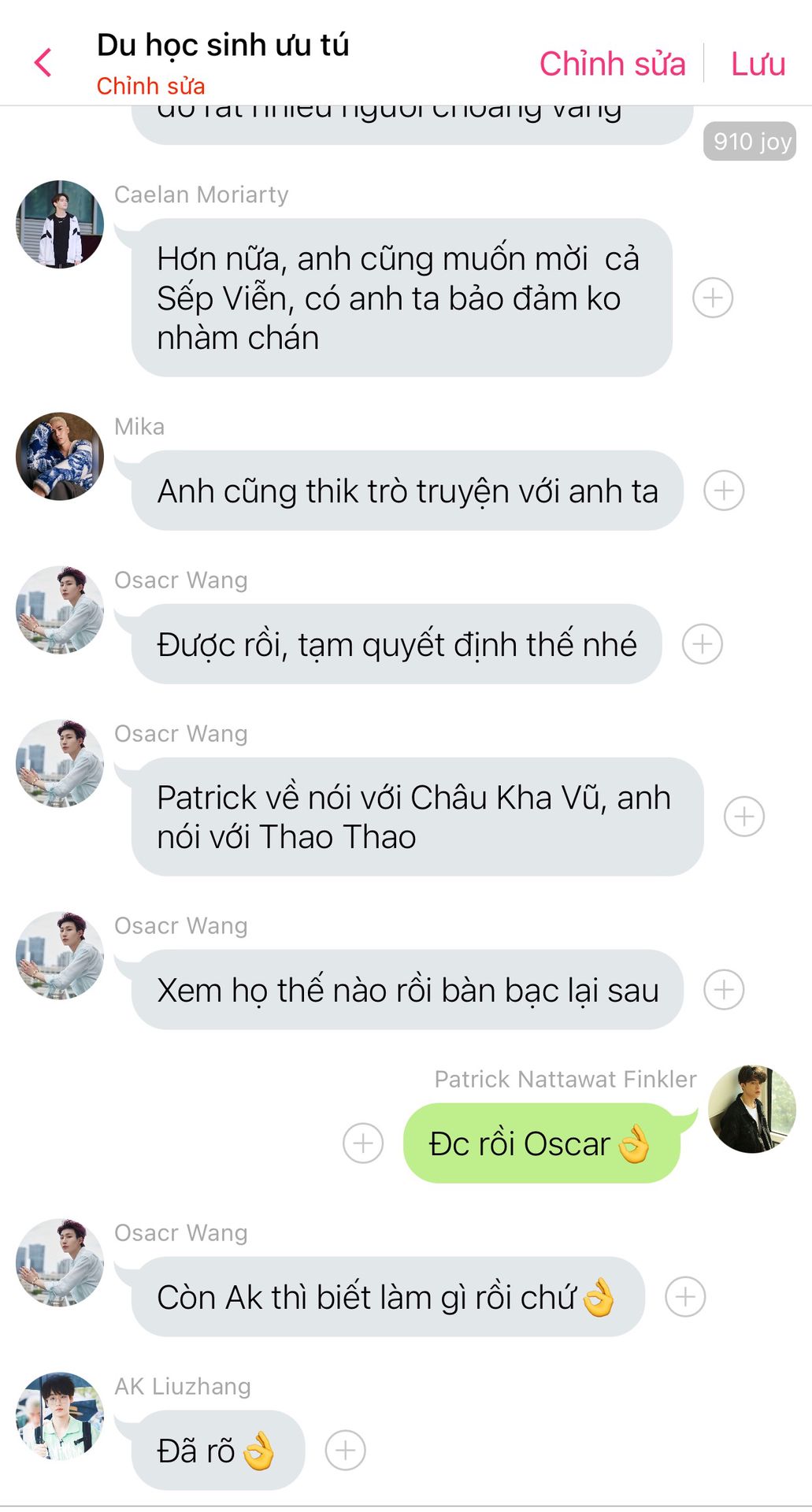812x1512 pixels.
Task: Select the green "Đc rồi Oscar" bubble
Action: tap(540, 1143)
